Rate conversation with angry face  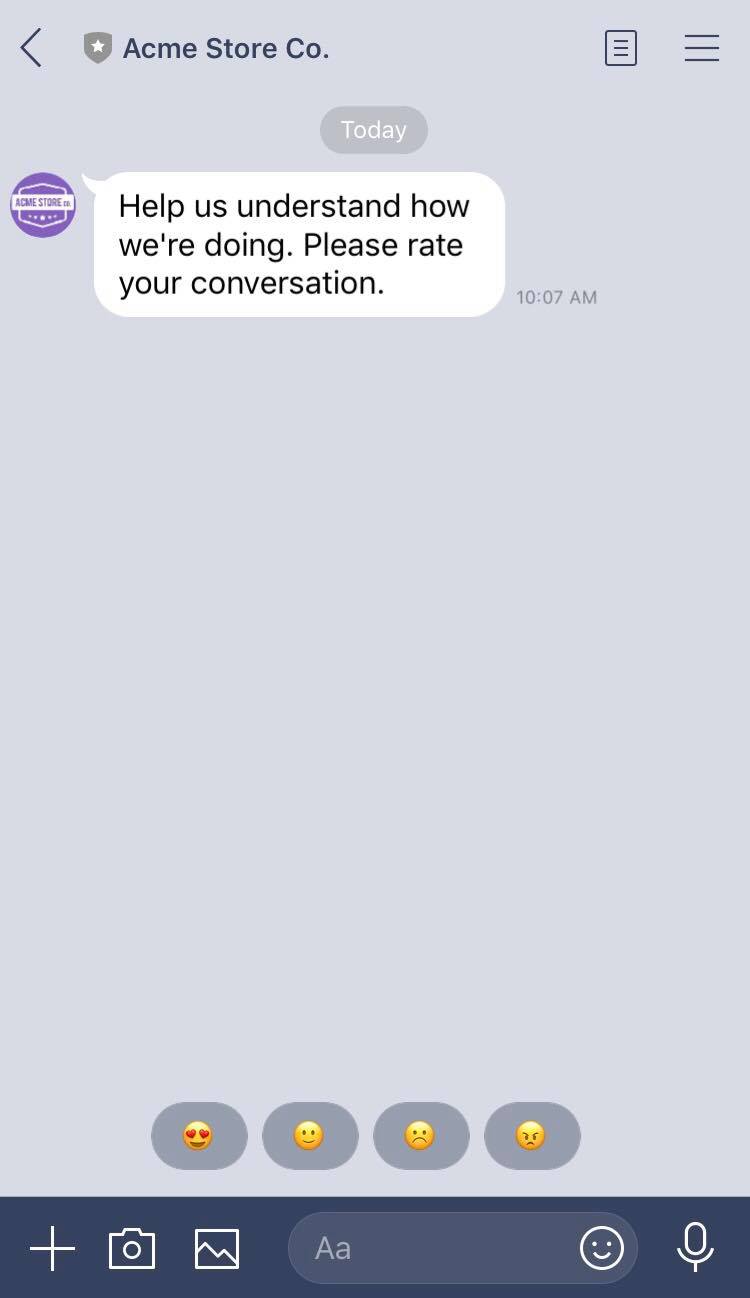pyautogui.click(x=532, y=1136)
